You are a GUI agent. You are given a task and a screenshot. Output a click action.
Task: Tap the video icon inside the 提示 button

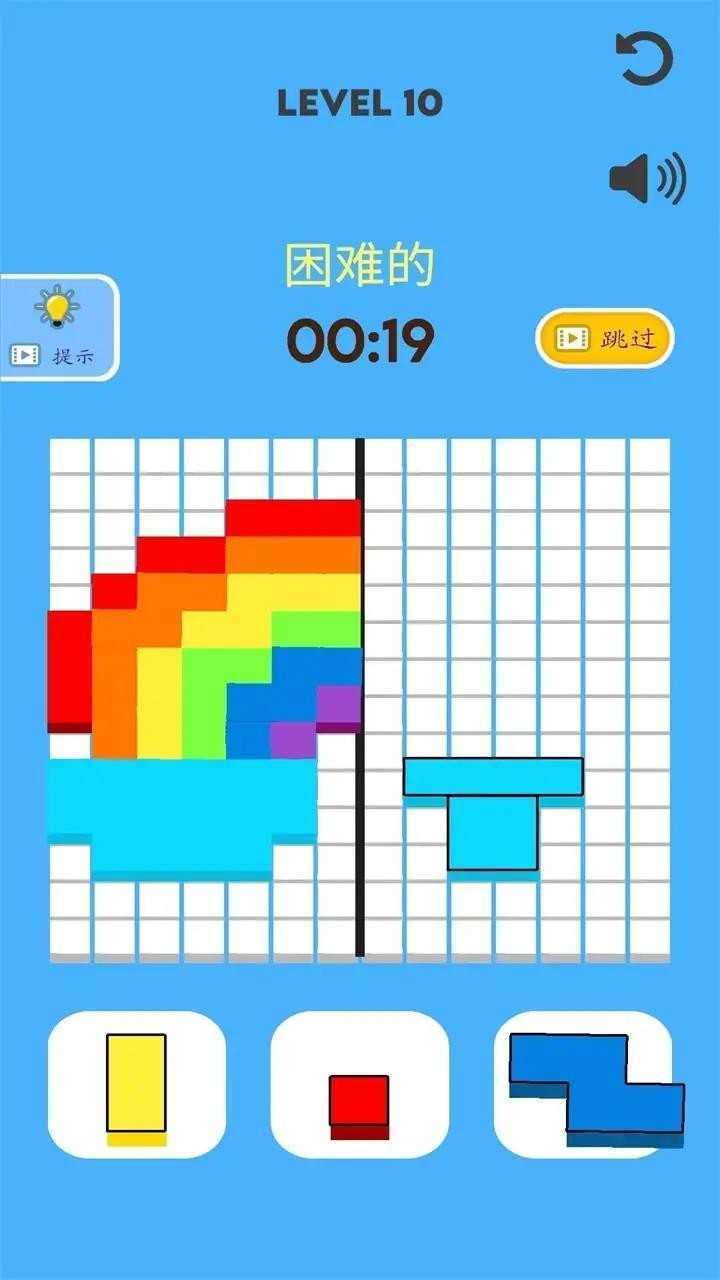click(x=25, y=352)
